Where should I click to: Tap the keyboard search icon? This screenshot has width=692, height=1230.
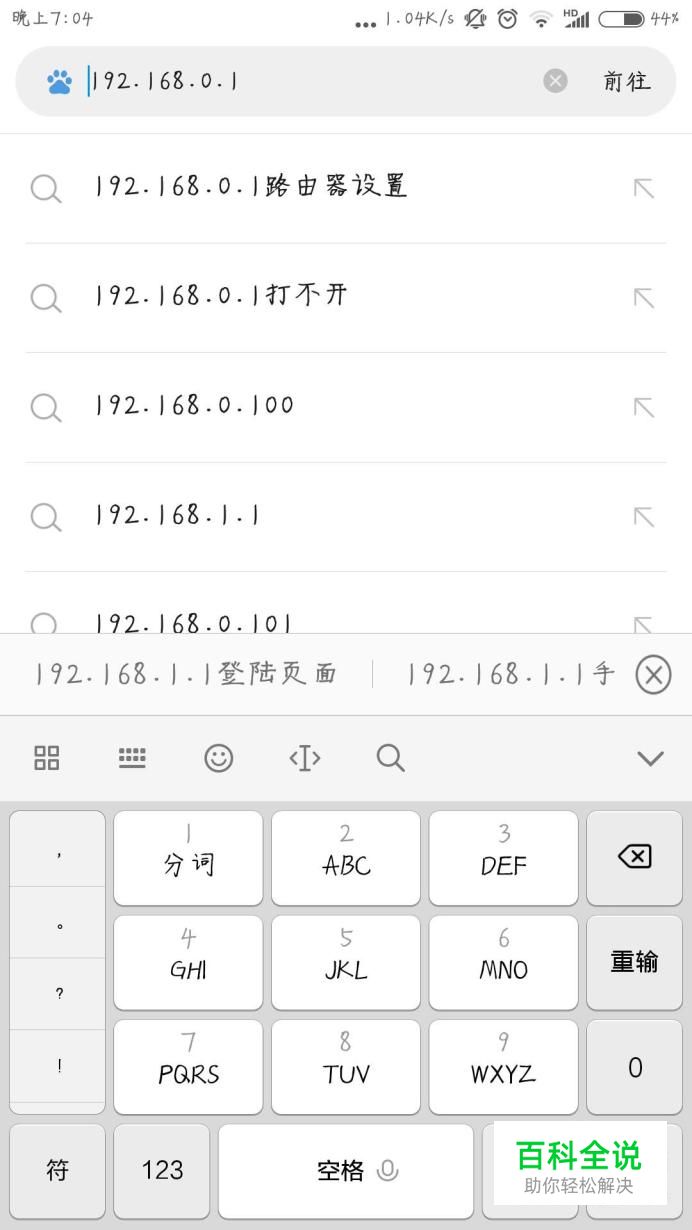(x=390, y=758)
